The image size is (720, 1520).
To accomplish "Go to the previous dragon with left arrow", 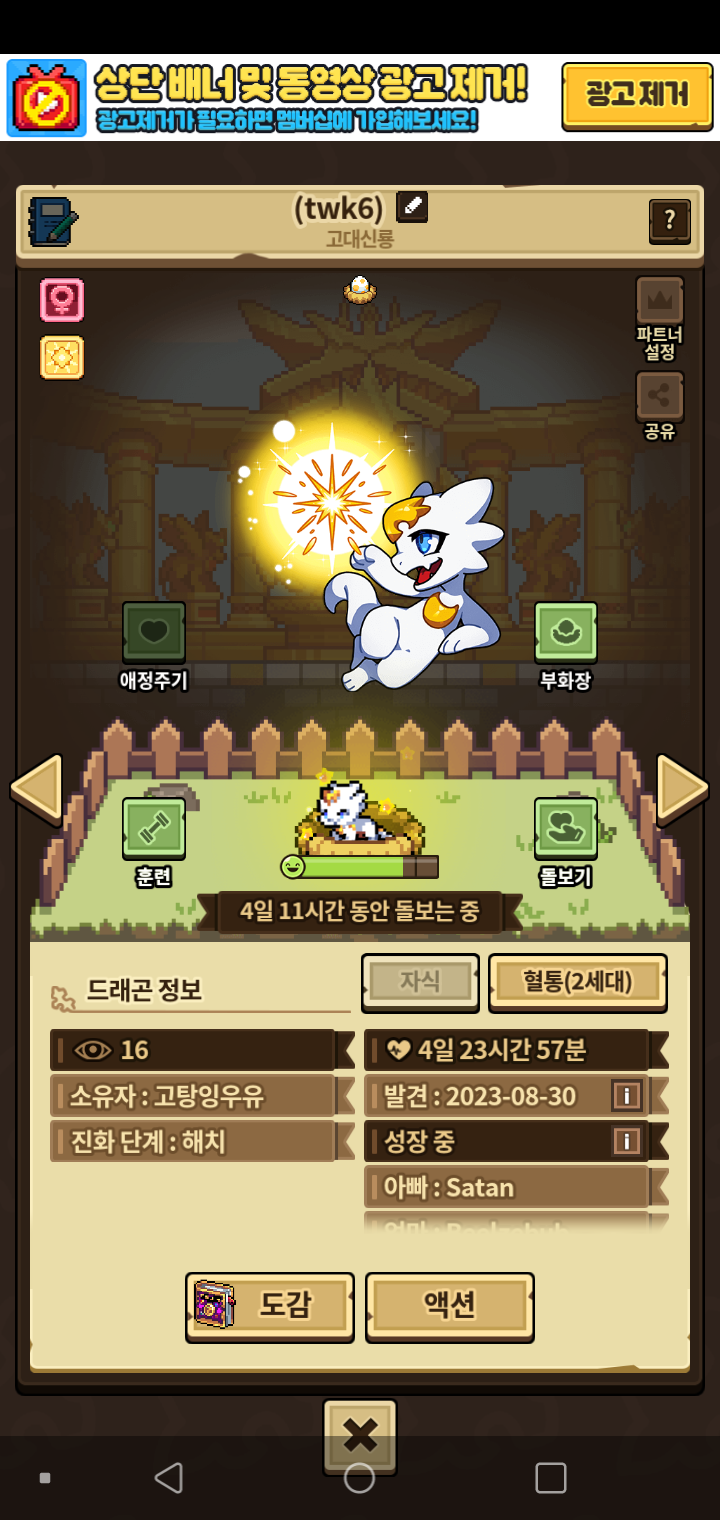I will pos(37,790).
